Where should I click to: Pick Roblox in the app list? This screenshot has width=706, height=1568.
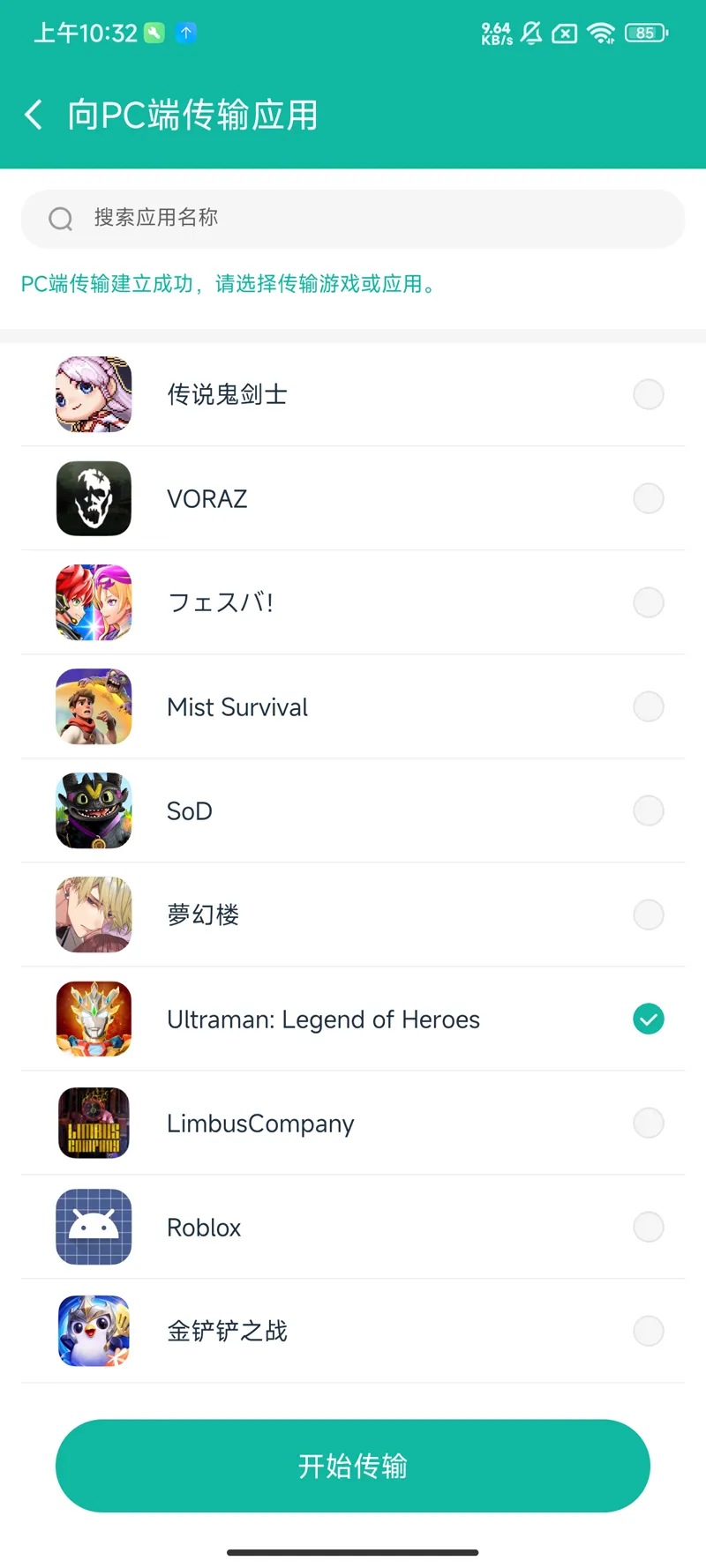(648, 1227)
